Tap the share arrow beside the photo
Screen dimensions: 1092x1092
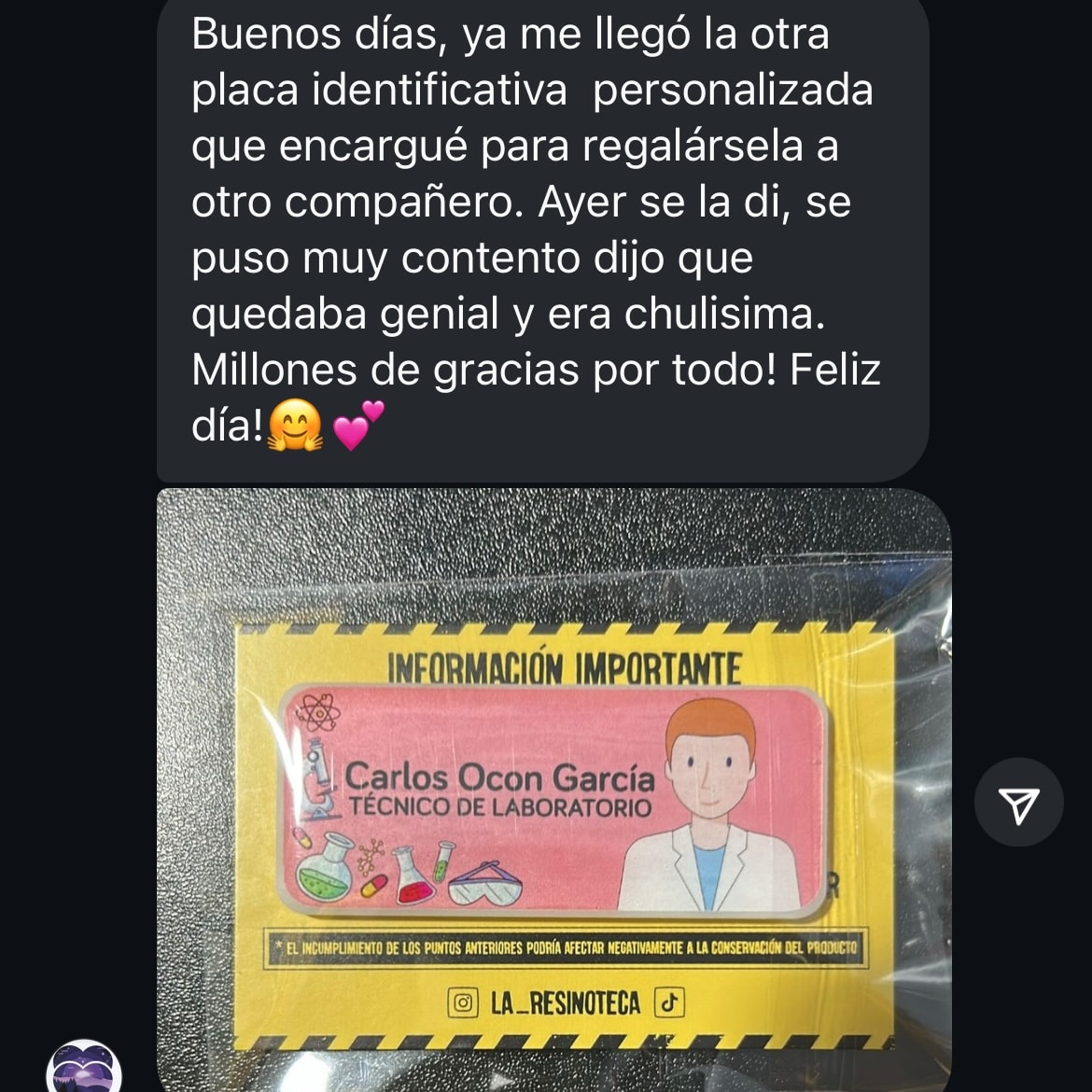(1018, 803)
